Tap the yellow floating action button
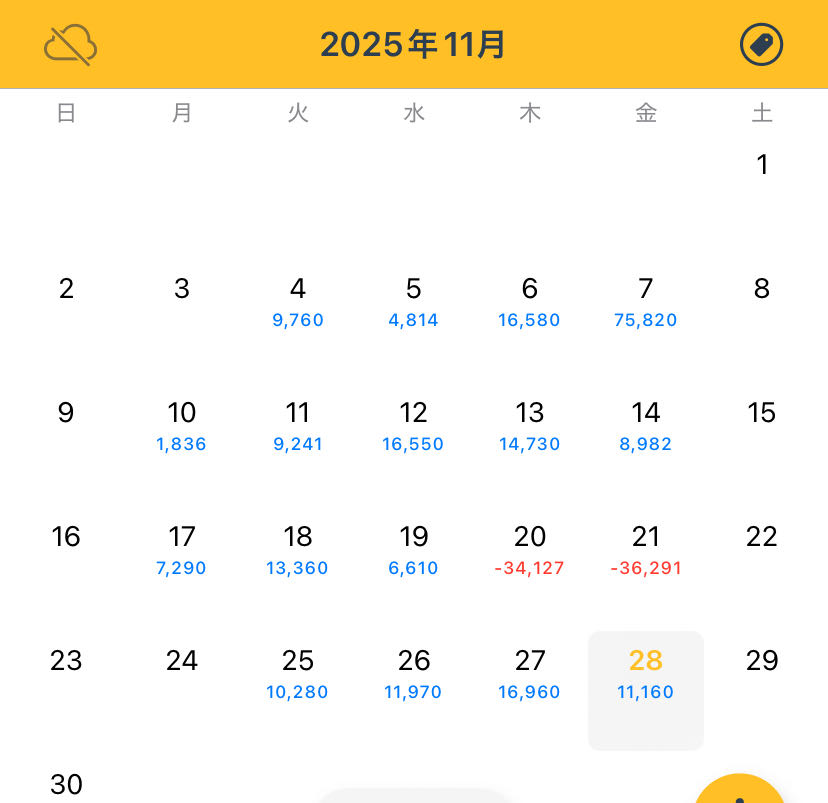The height and width of the screenshot is (803, 828). (740, 792)
